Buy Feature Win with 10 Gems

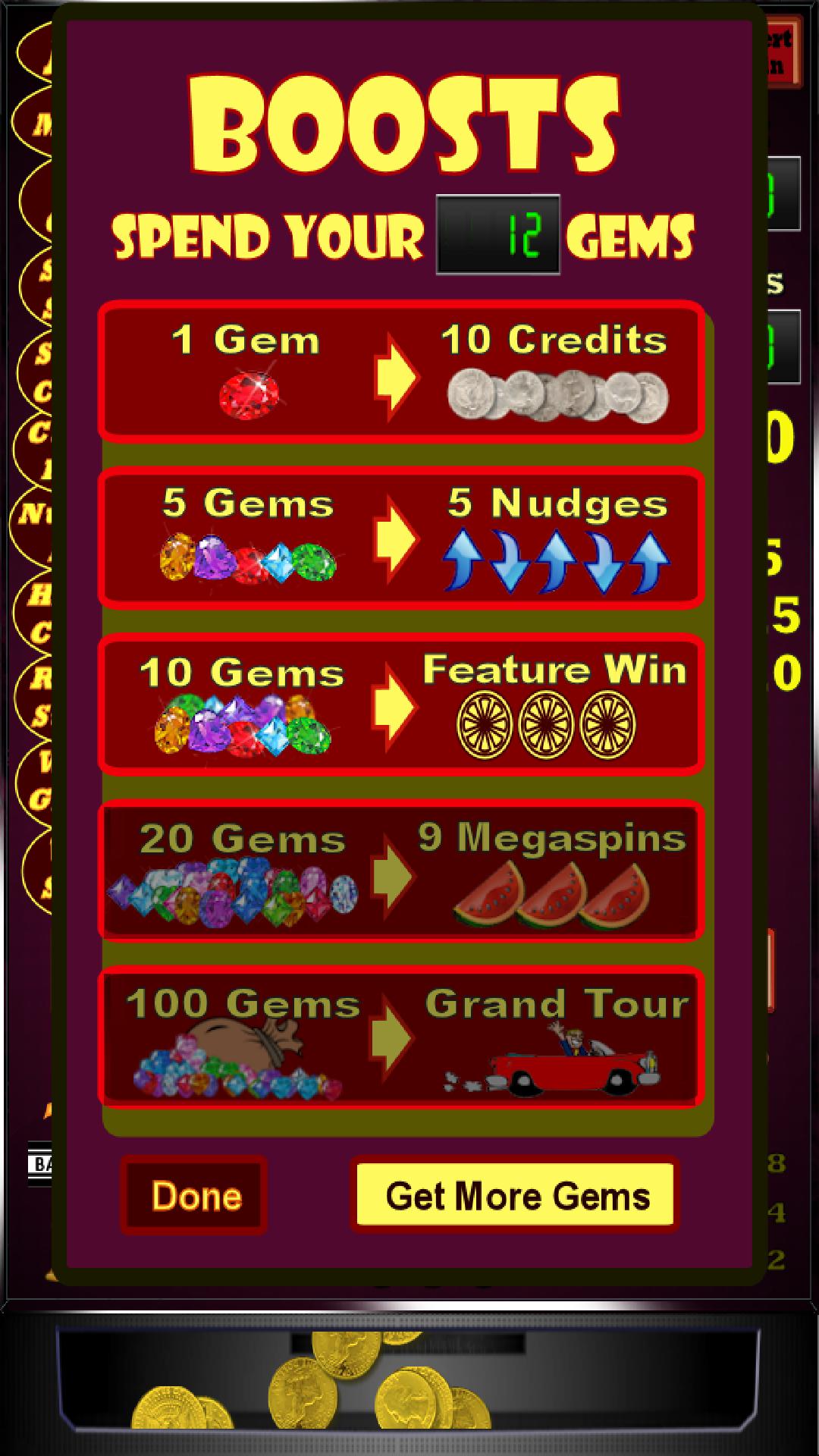pyautogui.click(x=401, y=704)
